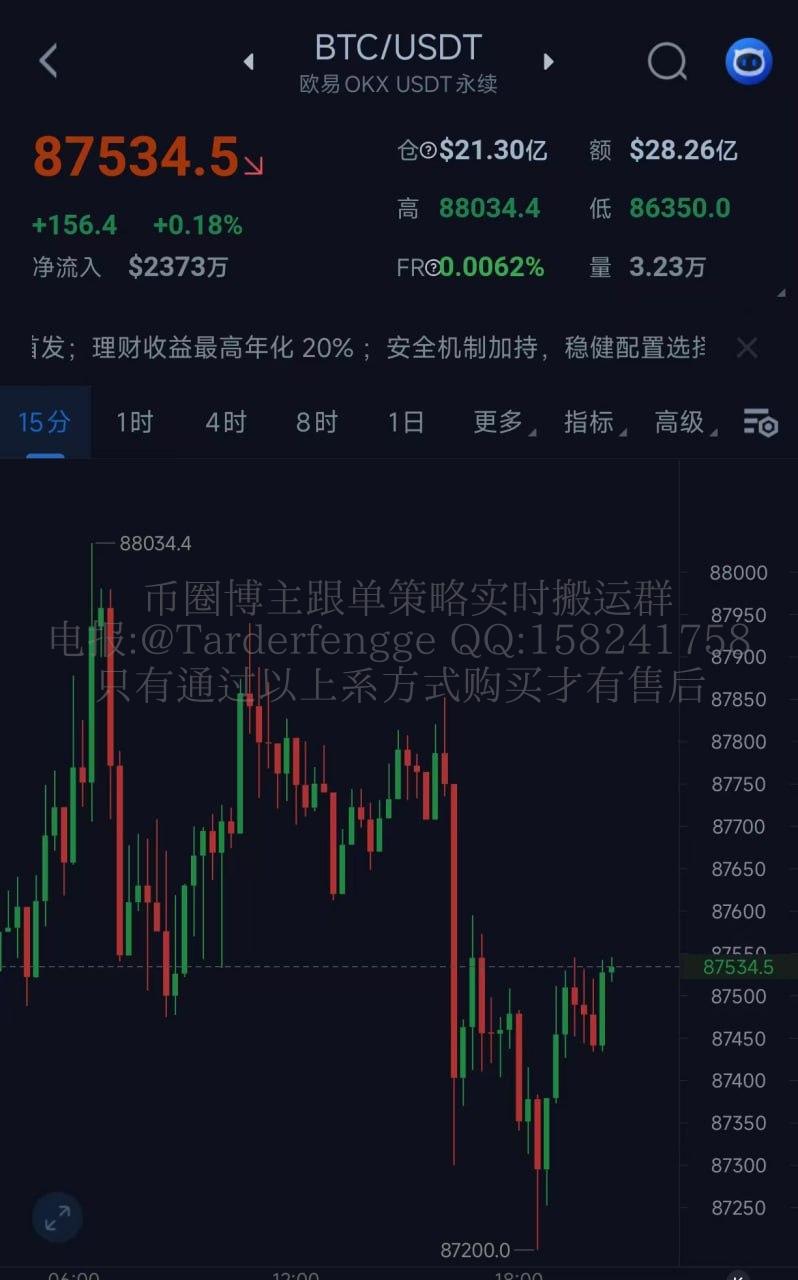798x1280 pixels.
Task: Open the BTC/USDT pair selector
Action: click(398, 48)
